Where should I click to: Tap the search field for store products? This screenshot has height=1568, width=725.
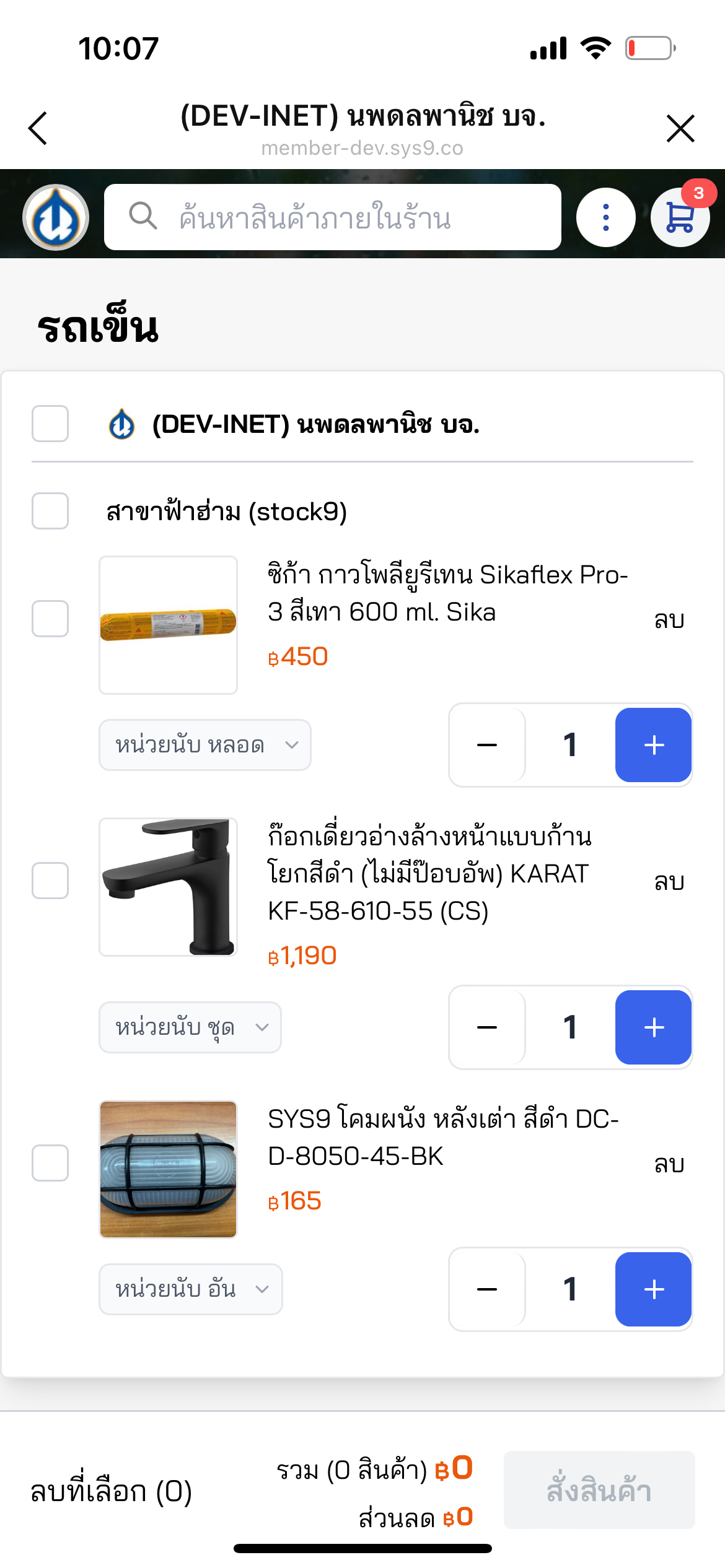333,217
